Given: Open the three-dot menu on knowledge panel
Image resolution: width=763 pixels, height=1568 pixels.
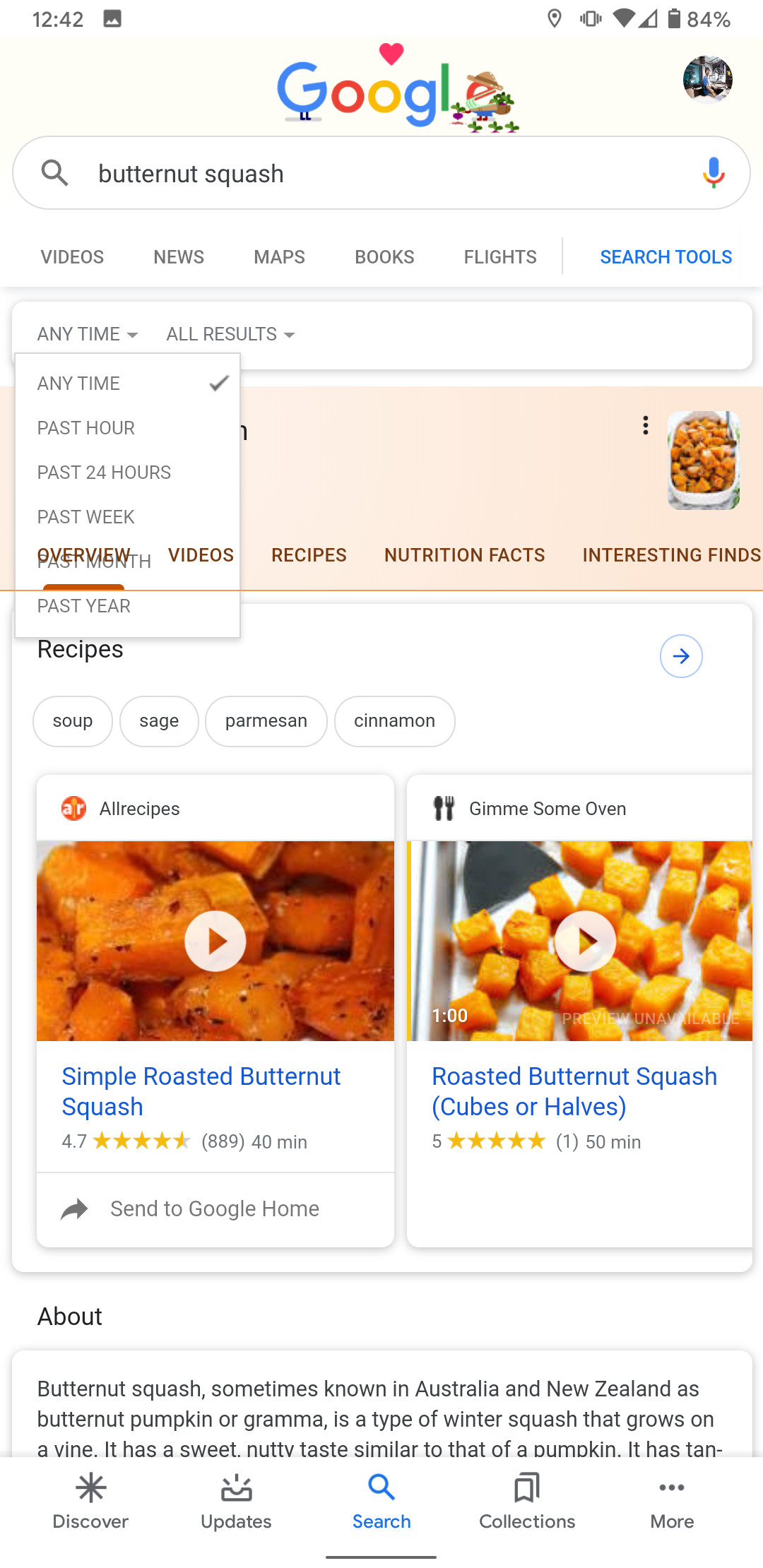Looking at the screenshot, I should click(645, 425).
